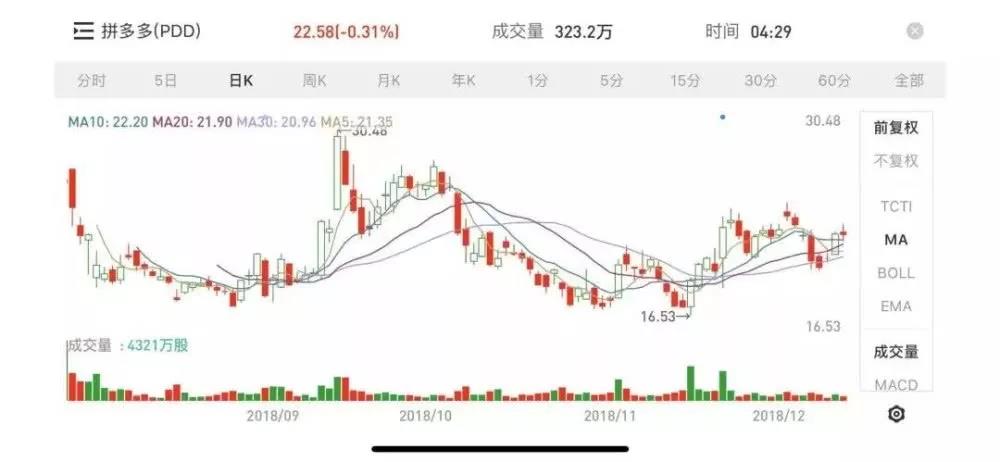Show the 15分 minute chart
The height and width of the screenshot is (462, 1000).
[685, 81]
